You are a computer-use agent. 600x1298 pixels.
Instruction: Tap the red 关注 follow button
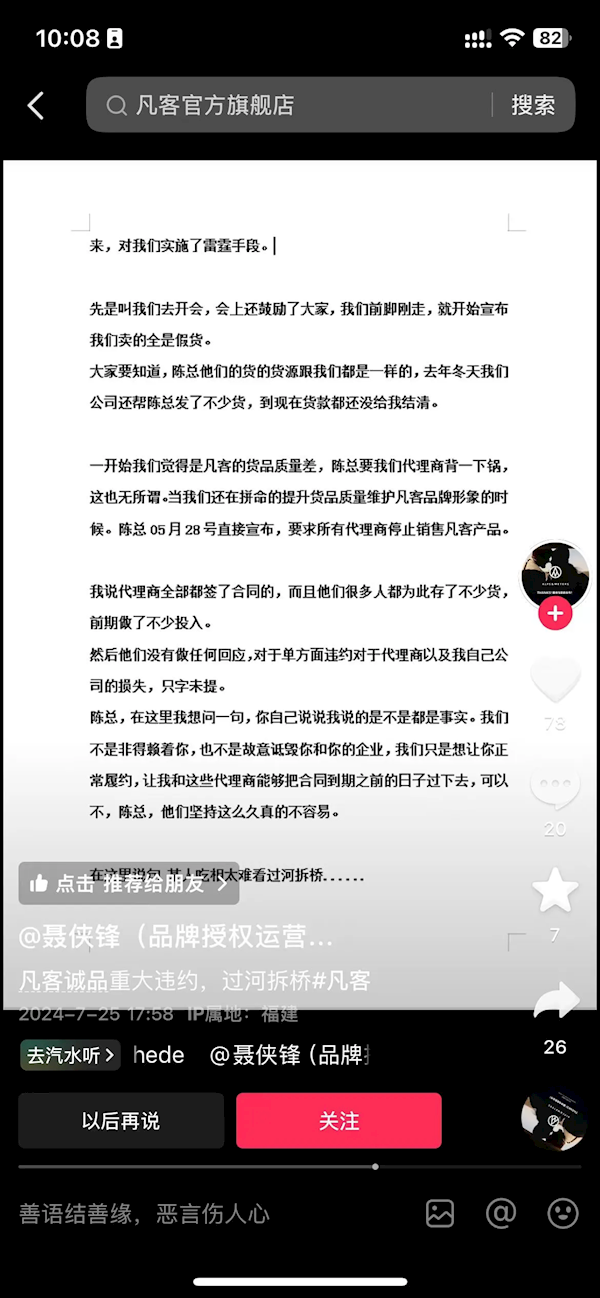339,1121
